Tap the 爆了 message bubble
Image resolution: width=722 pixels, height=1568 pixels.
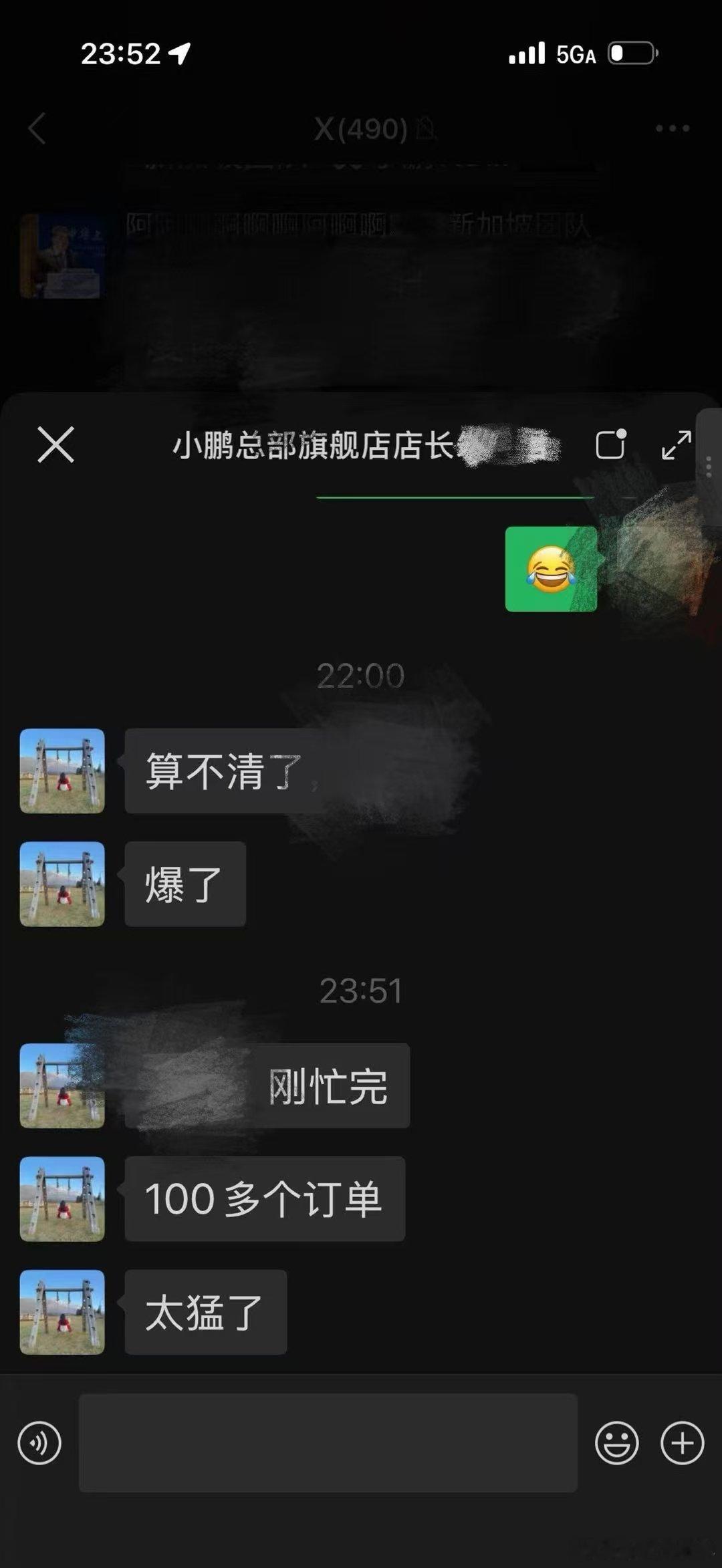click(x=184, y=884)
